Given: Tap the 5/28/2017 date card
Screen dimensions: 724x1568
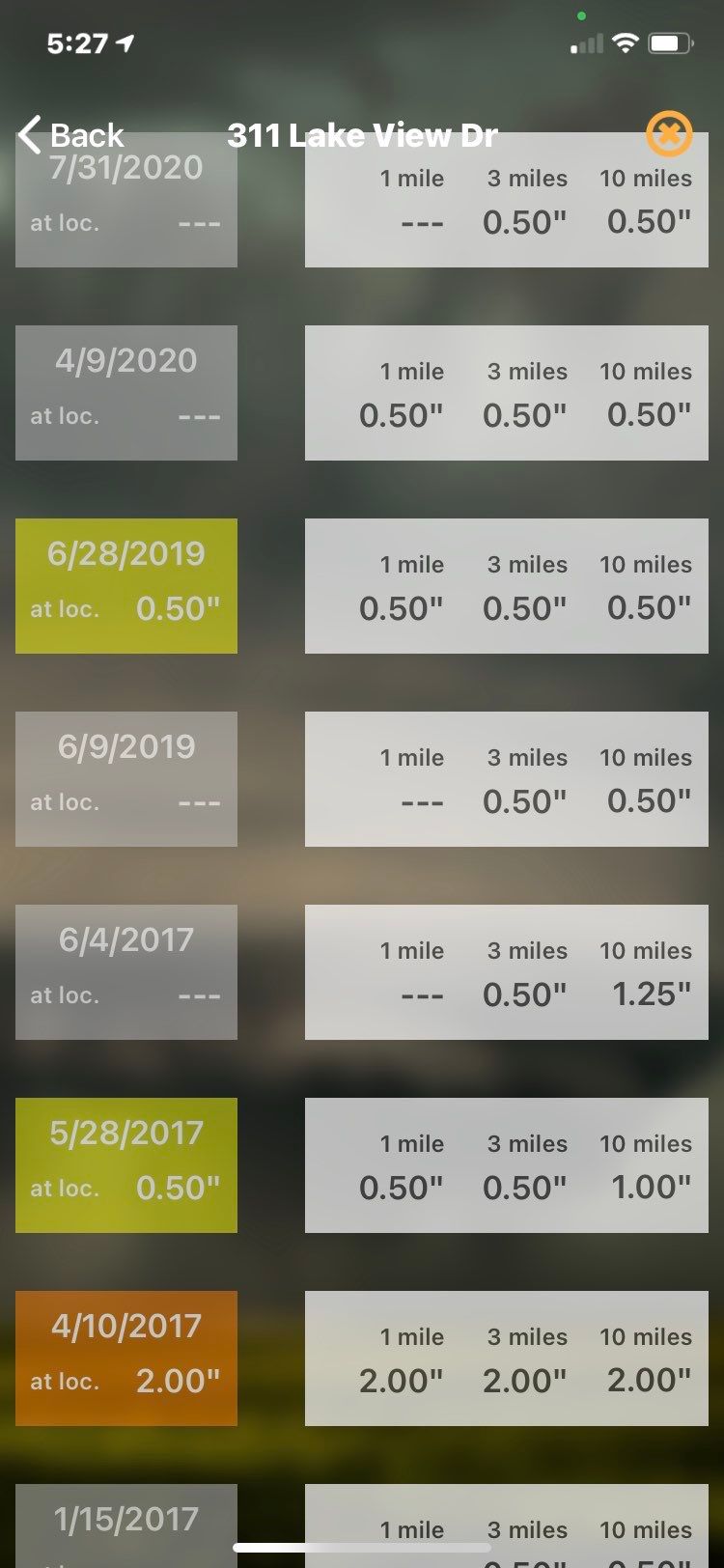Looking at the screenshot, I should (x=126, y=1164).
